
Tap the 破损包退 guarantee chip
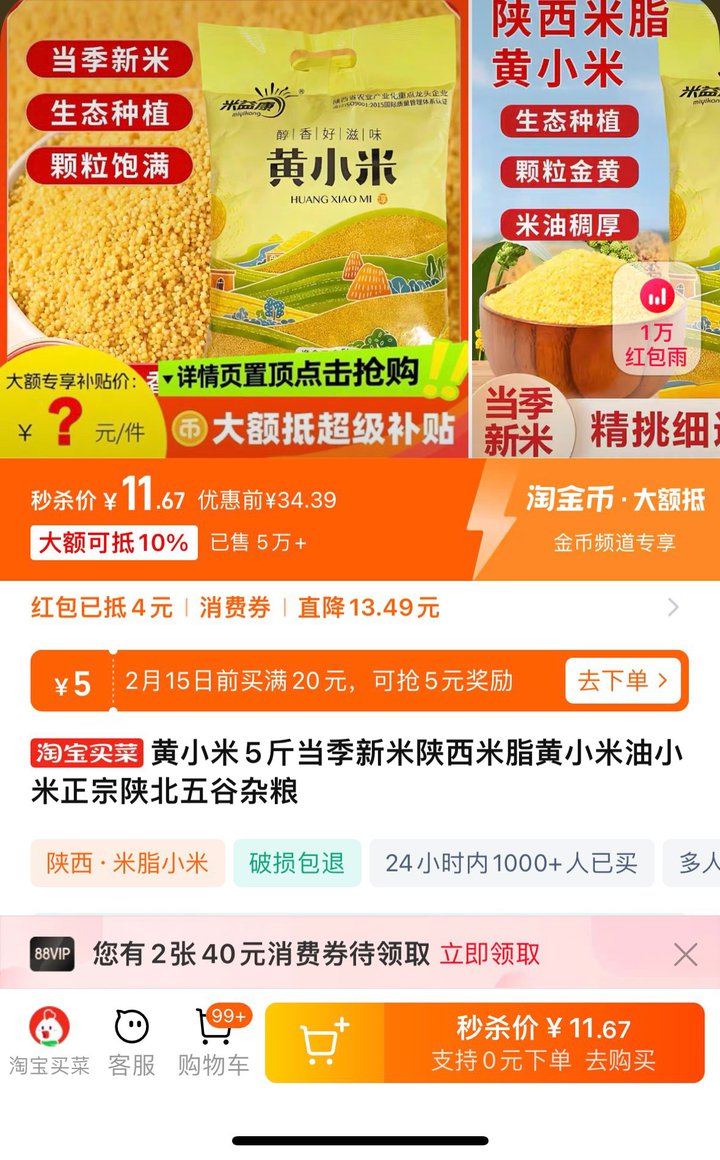[297, 863]
